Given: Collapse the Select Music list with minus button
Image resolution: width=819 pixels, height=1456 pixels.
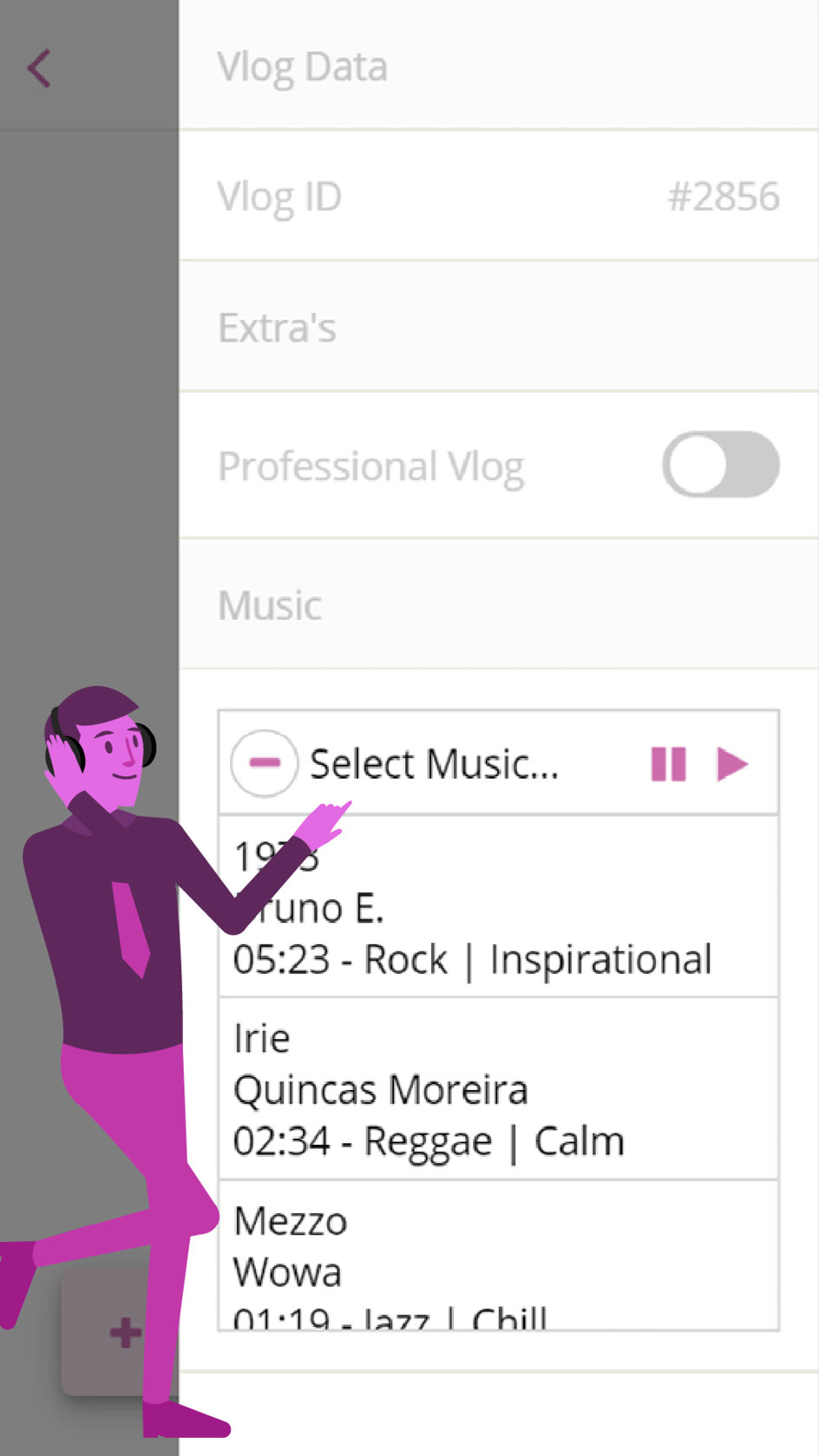Looking at the screenshot, I should pos(265,763).
